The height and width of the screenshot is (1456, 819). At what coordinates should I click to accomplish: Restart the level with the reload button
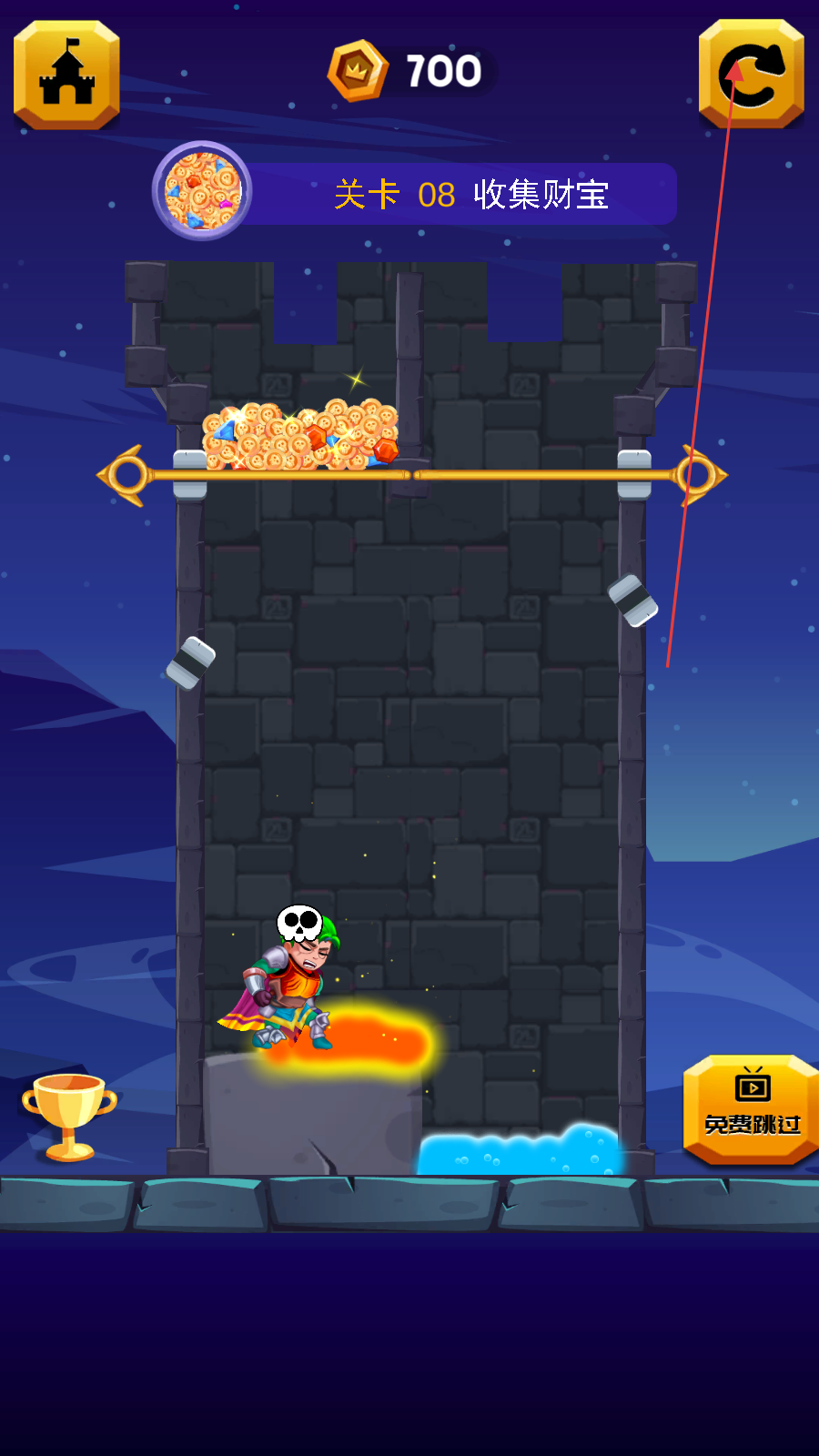point(752,74)
